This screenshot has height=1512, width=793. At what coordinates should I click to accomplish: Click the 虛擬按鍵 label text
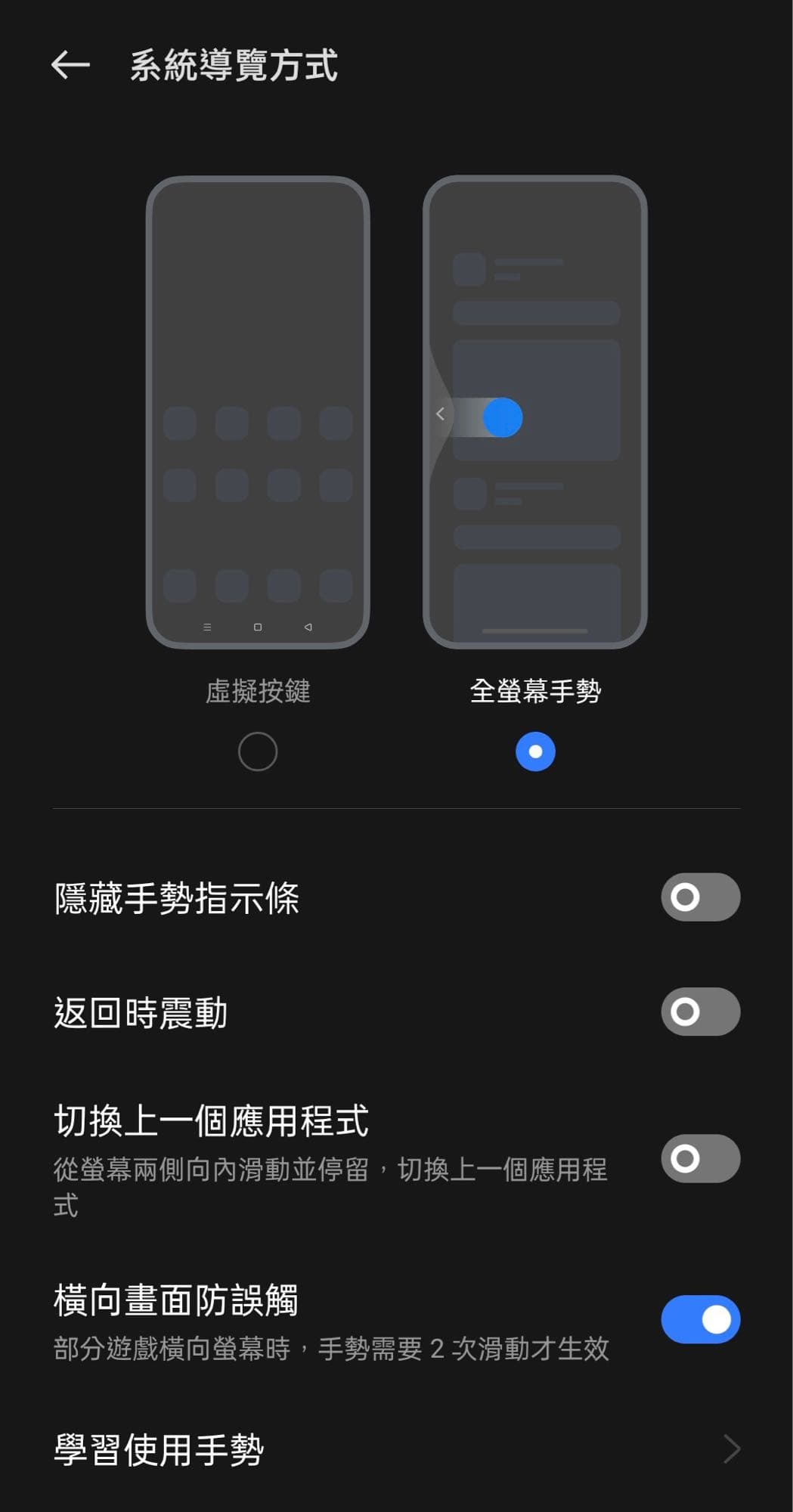(259, 689)
